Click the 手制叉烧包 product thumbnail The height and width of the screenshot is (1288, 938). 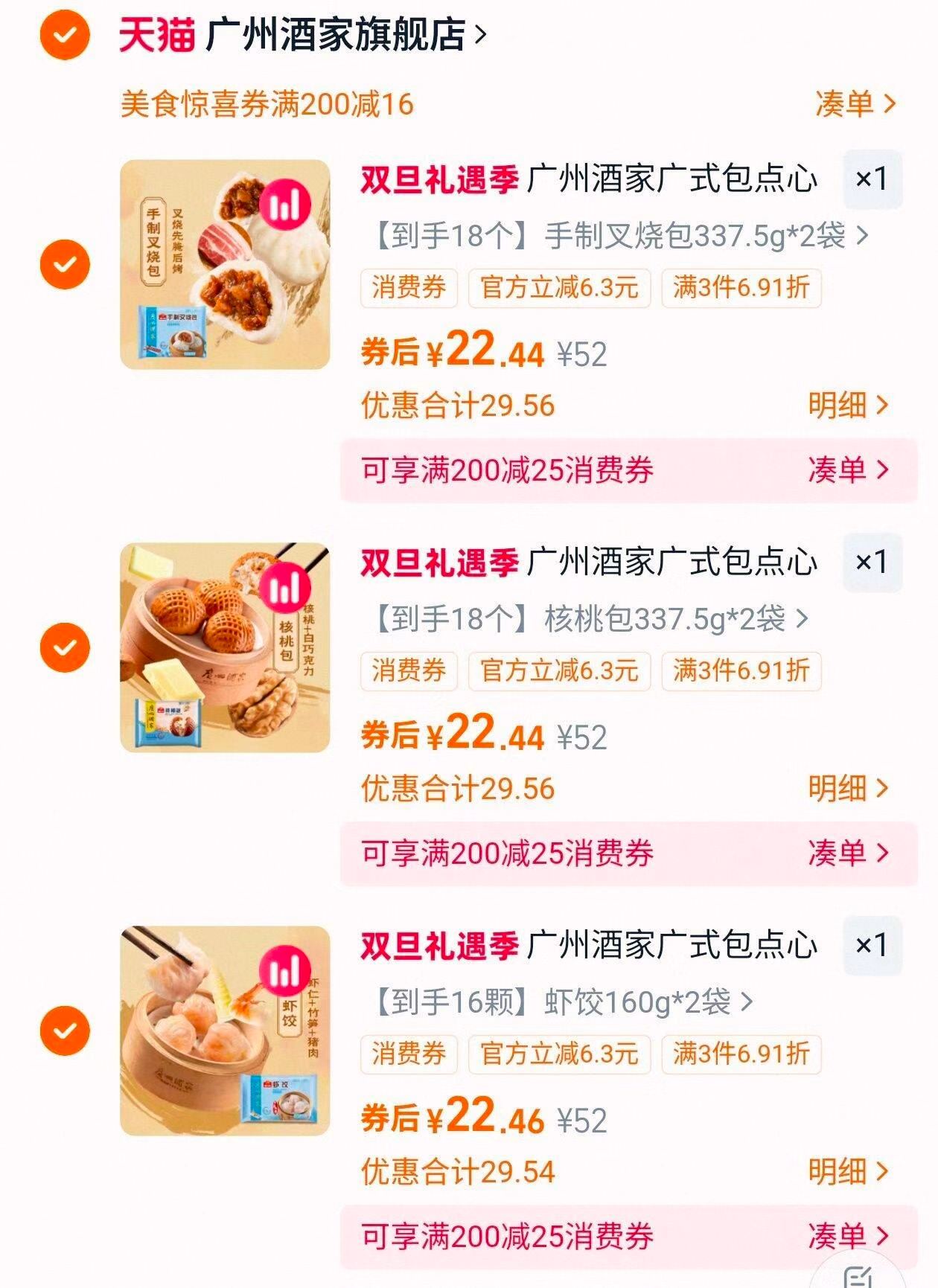tap(223, 264)
